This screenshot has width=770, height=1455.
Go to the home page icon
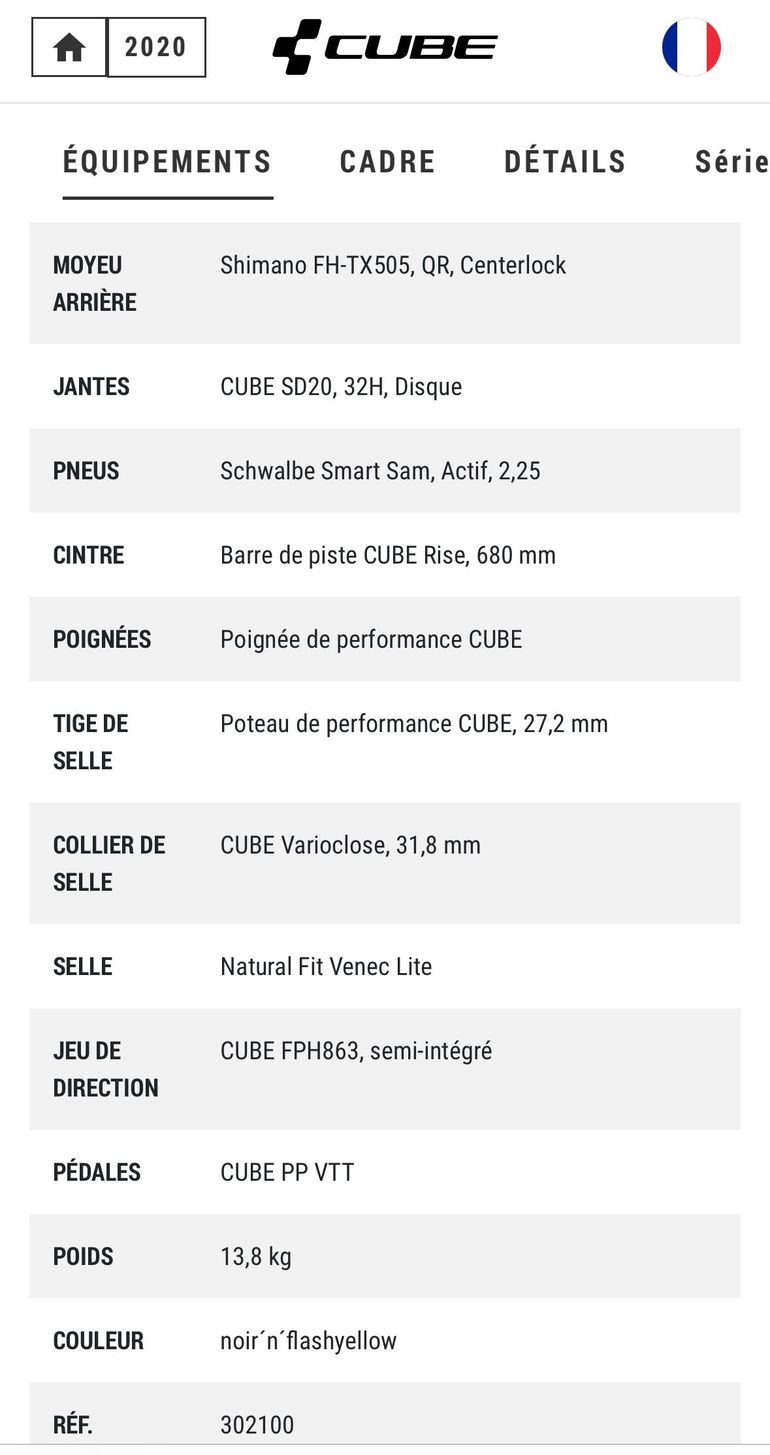69,47
